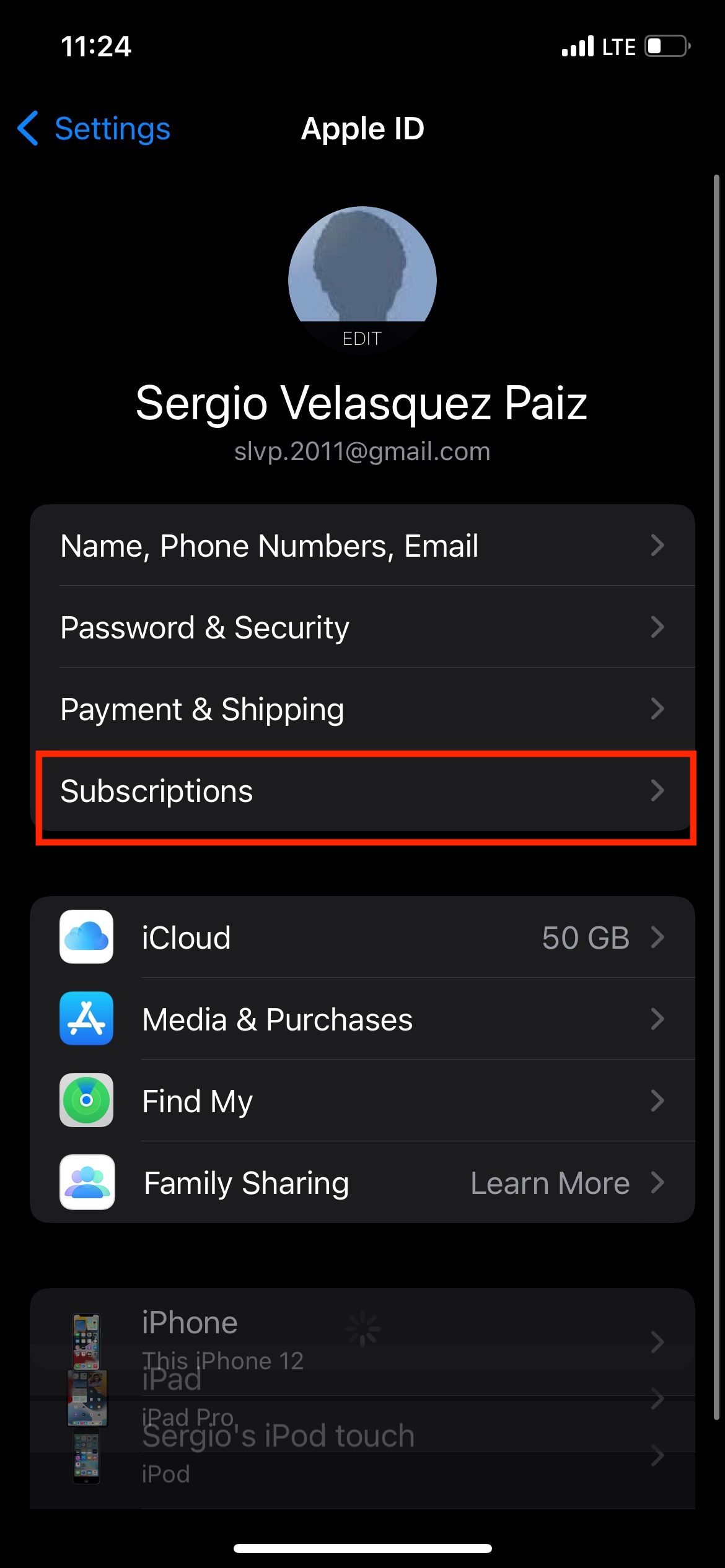Select the Media & Purchases App Store icon
The width and height of the screenshot is (725, 1568).
(87, 1019)
